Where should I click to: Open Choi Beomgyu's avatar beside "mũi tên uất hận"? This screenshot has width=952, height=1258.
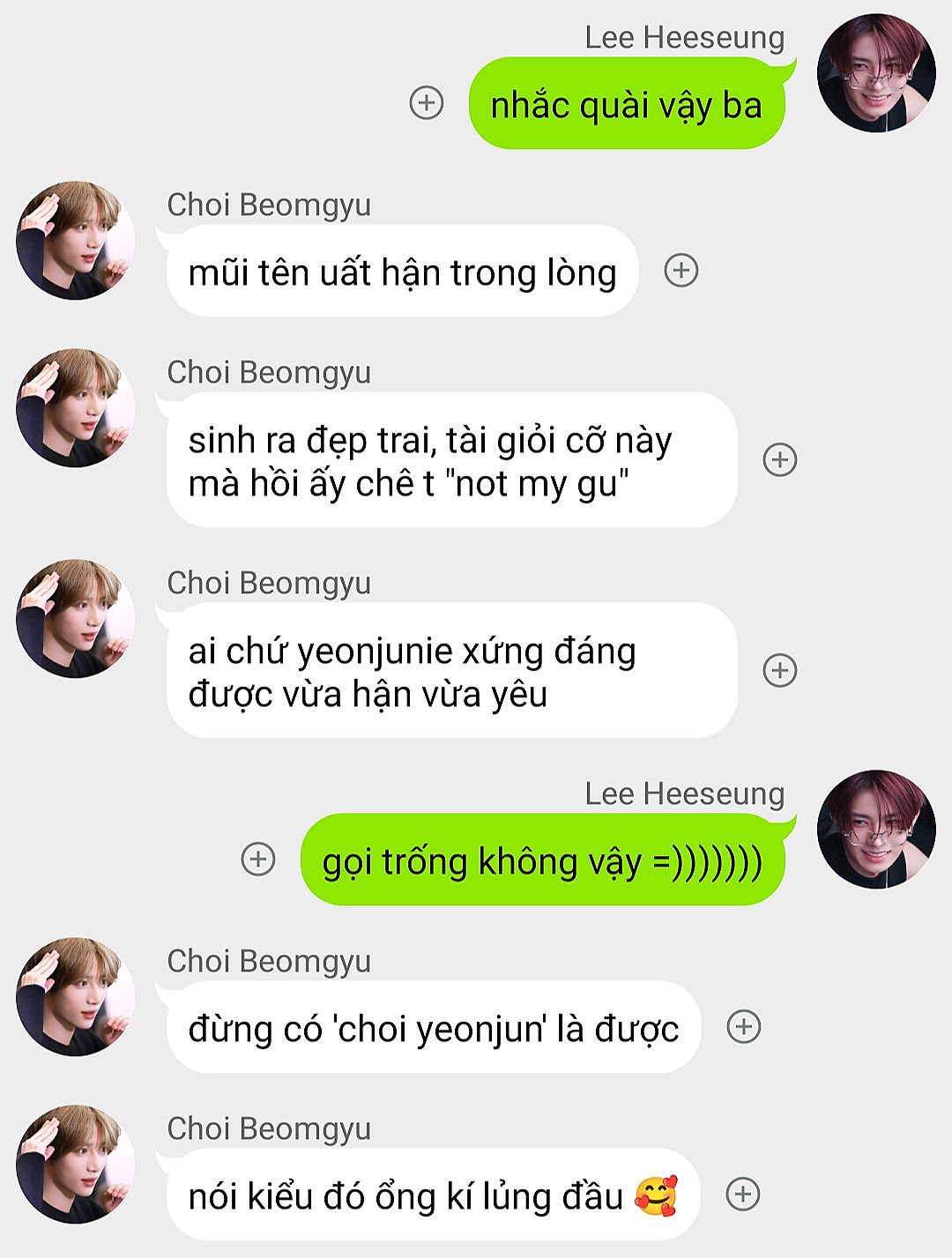pyautogui.click(x=76, y=241)
